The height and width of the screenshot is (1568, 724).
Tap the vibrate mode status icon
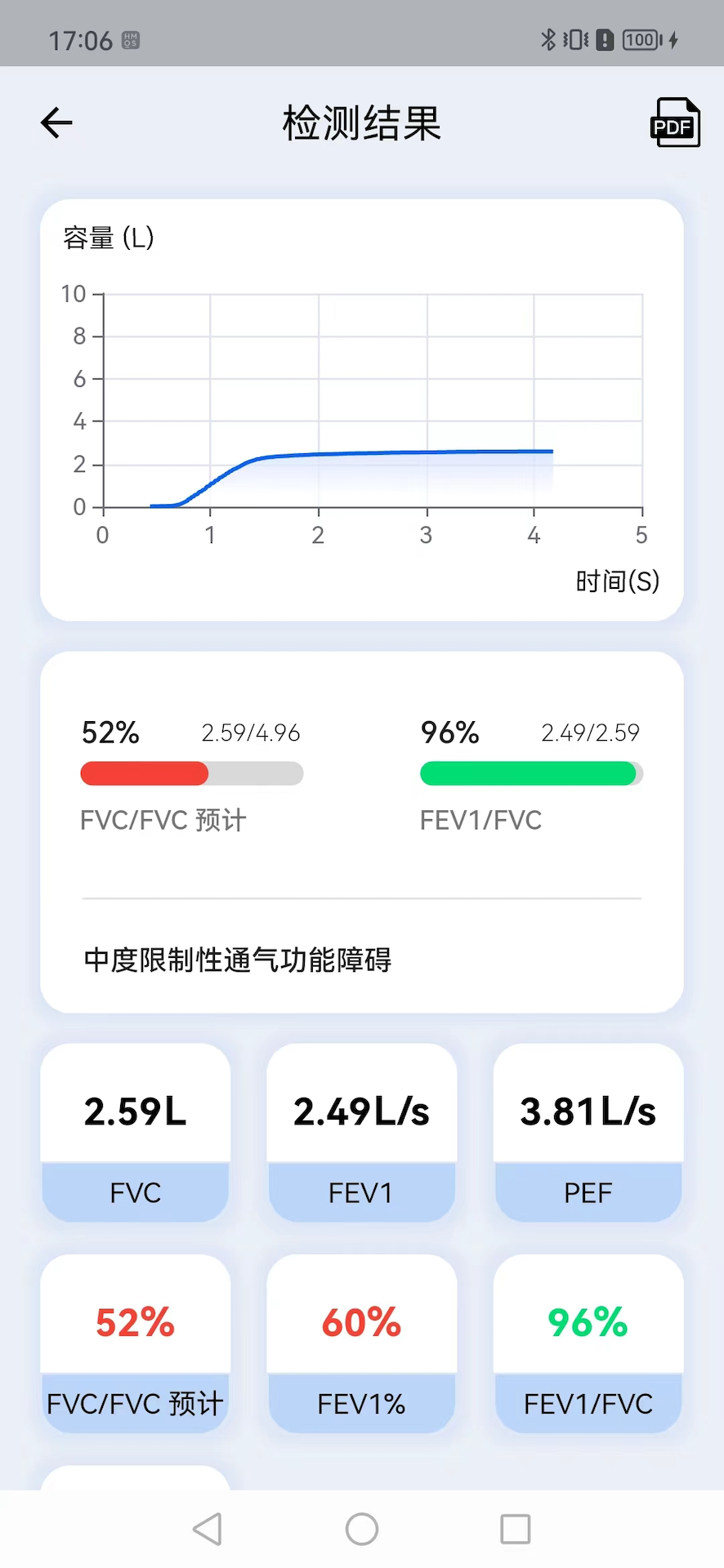pyautogui.click(x=577, y=39)
